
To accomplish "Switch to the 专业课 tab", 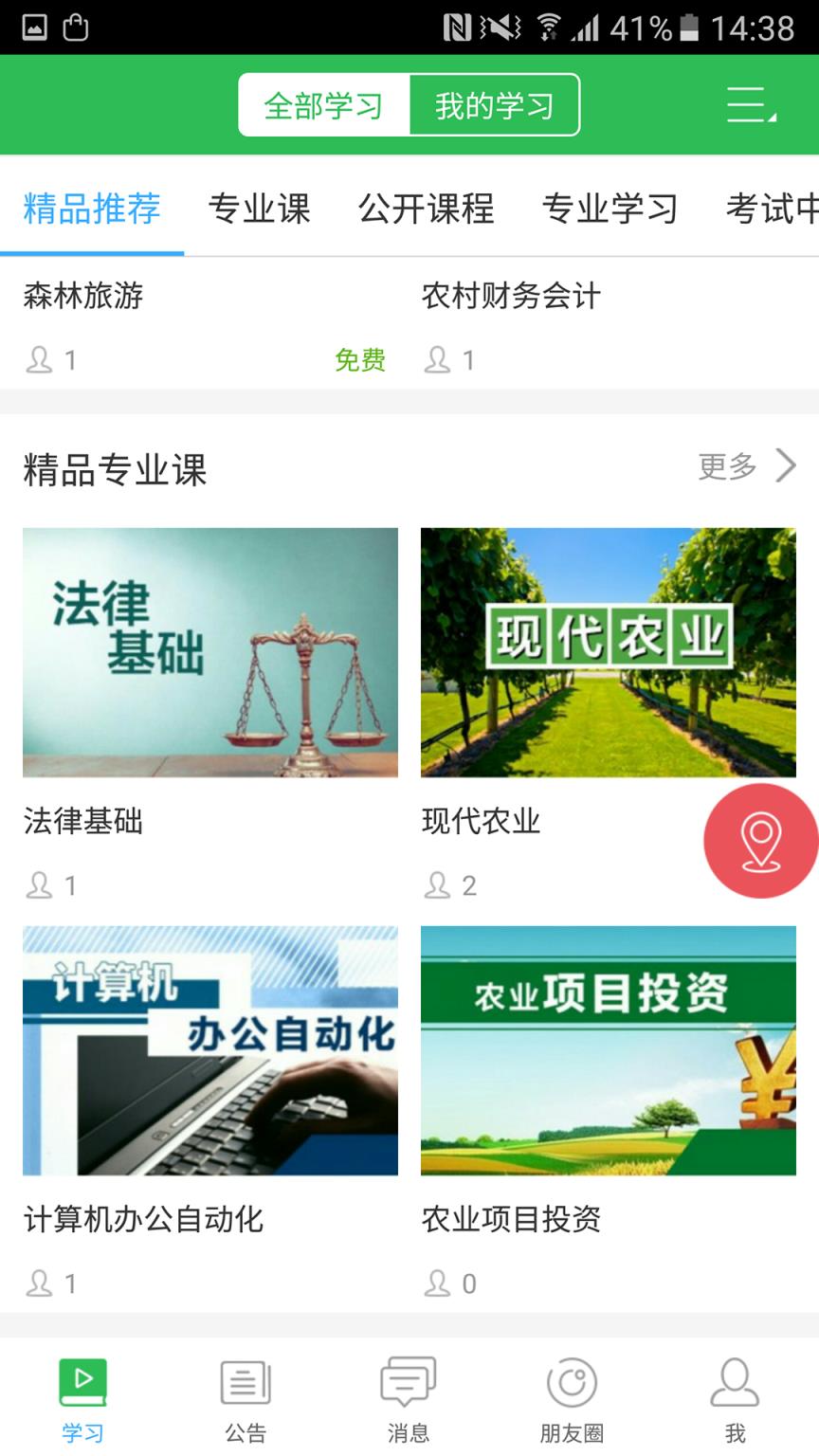I will (260, 210).
